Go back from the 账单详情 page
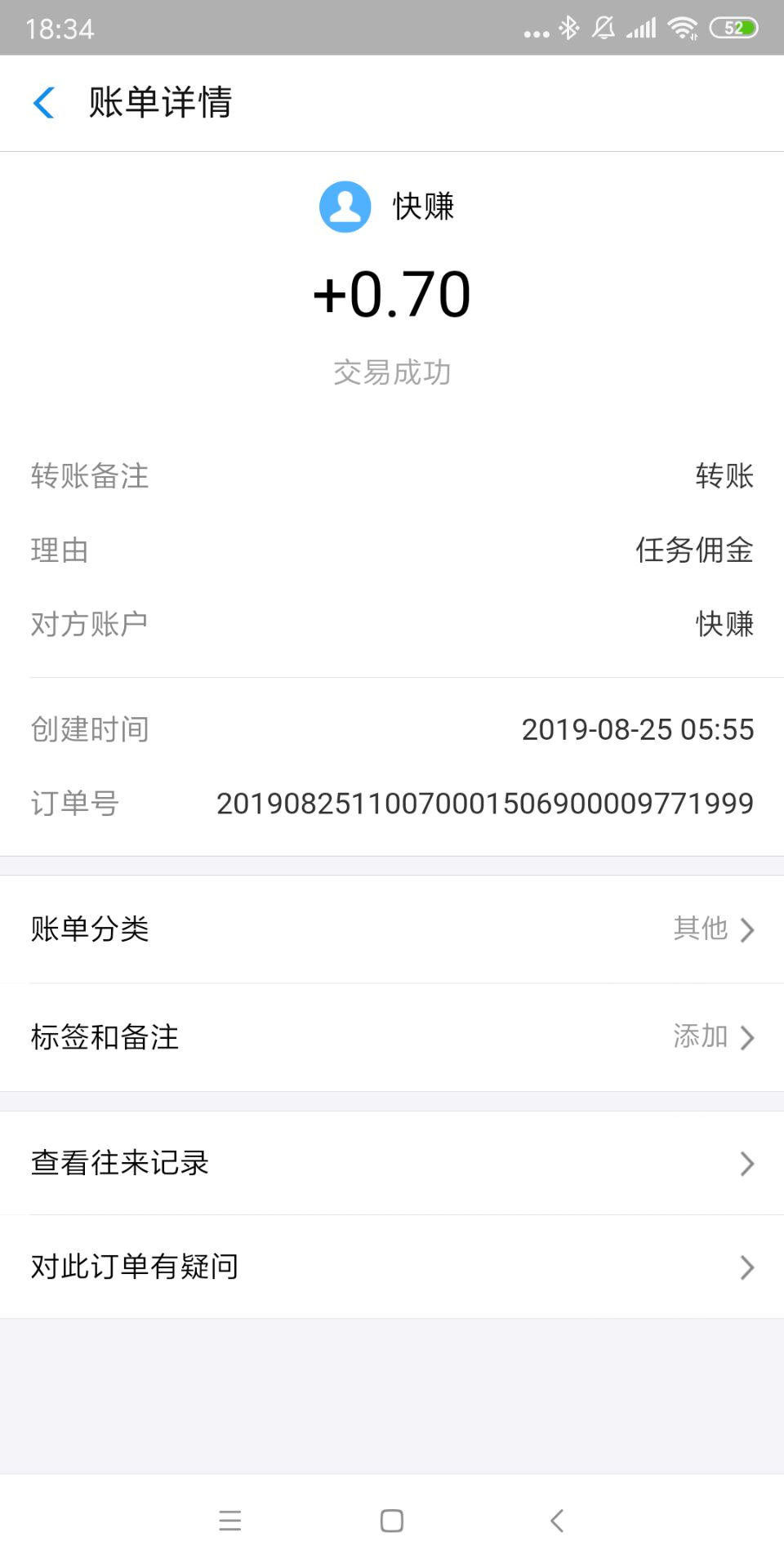784x1568 pixels. tap(44, 103)
